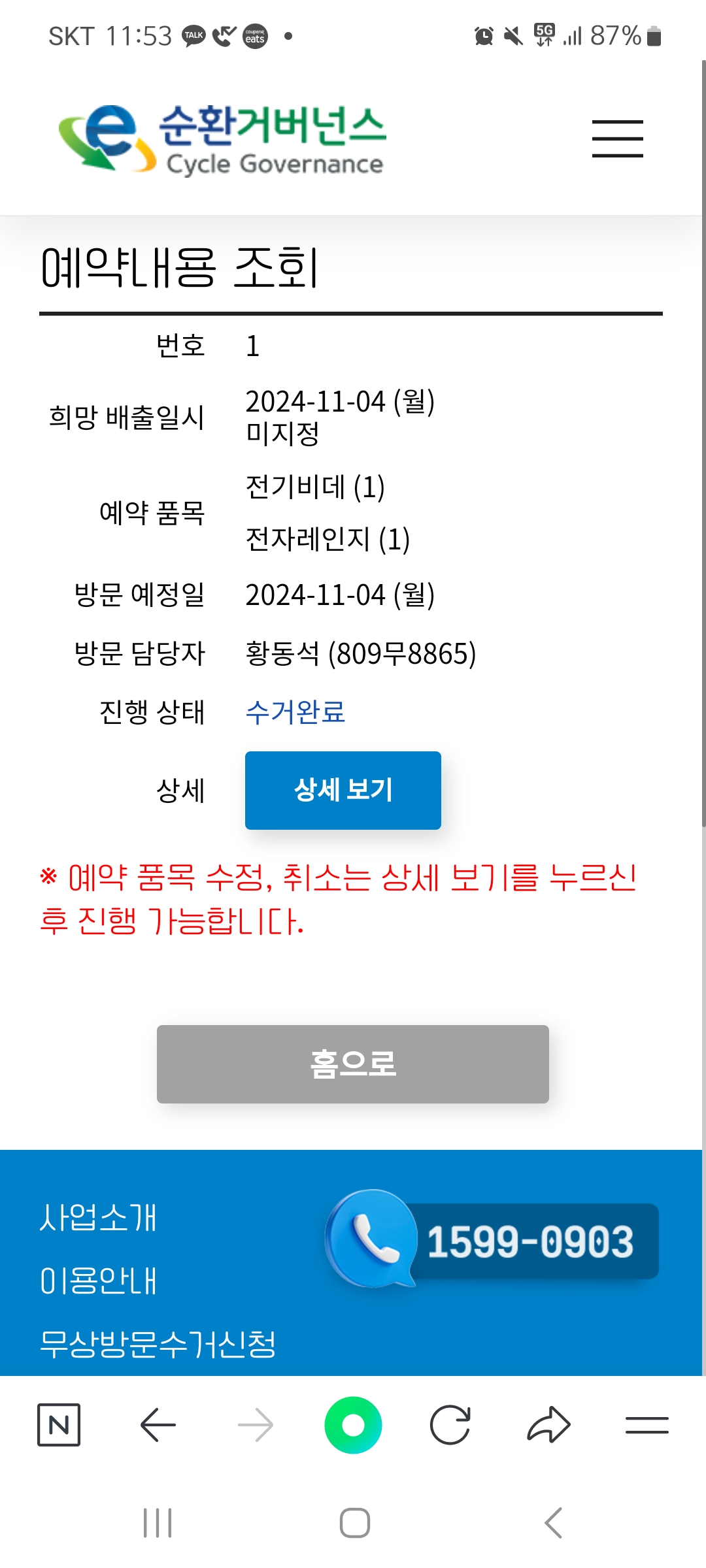706x1568 pixels.
Task: Open the Naver N home icon
Action: [59, 1424]
